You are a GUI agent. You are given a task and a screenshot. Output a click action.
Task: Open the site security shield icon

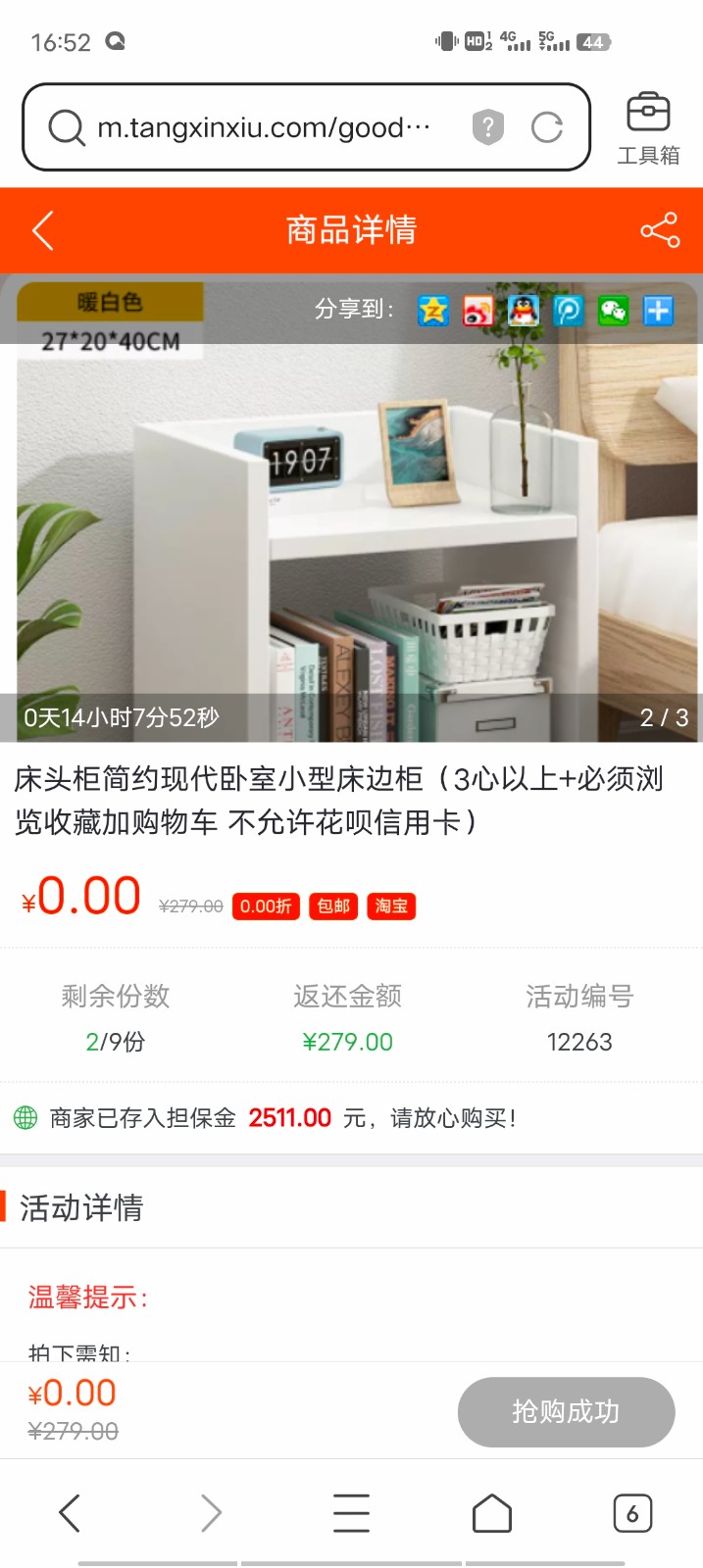(x=487, y=127)
